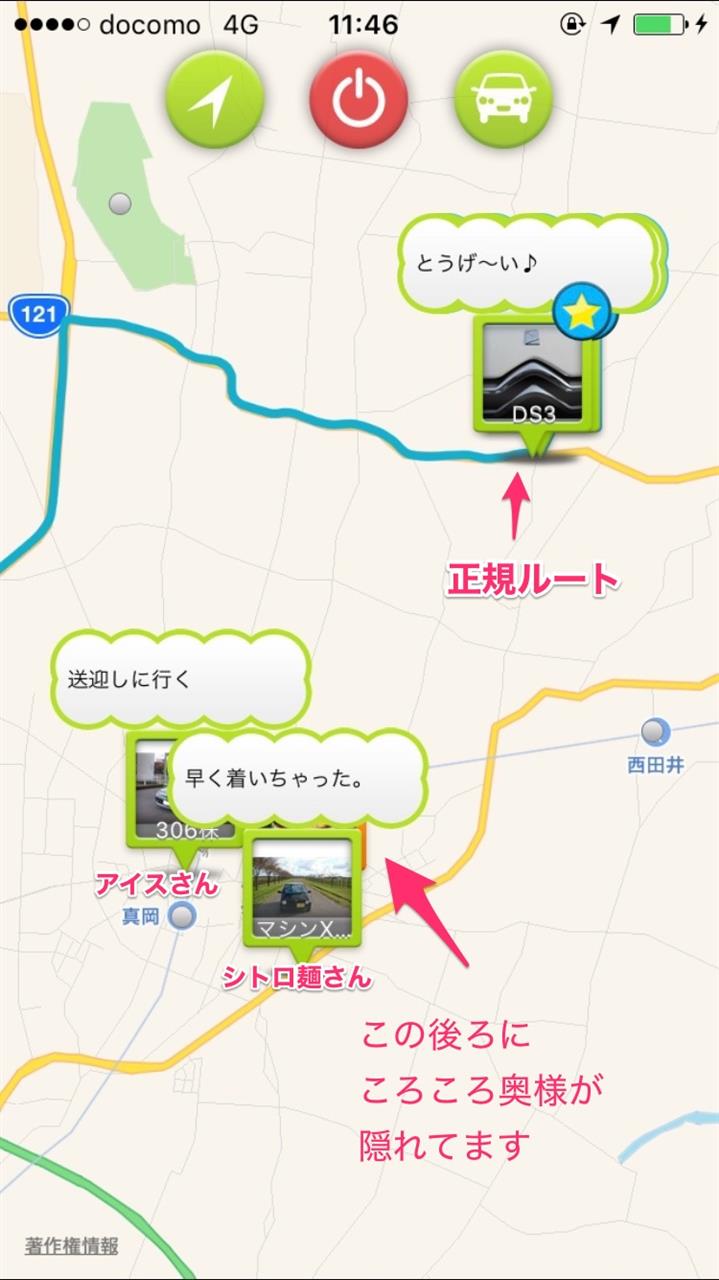The height and width of the screenshot is (1280, 719).
Task: Tap the 送迎しに行く speech bubble
Action: 181,678
